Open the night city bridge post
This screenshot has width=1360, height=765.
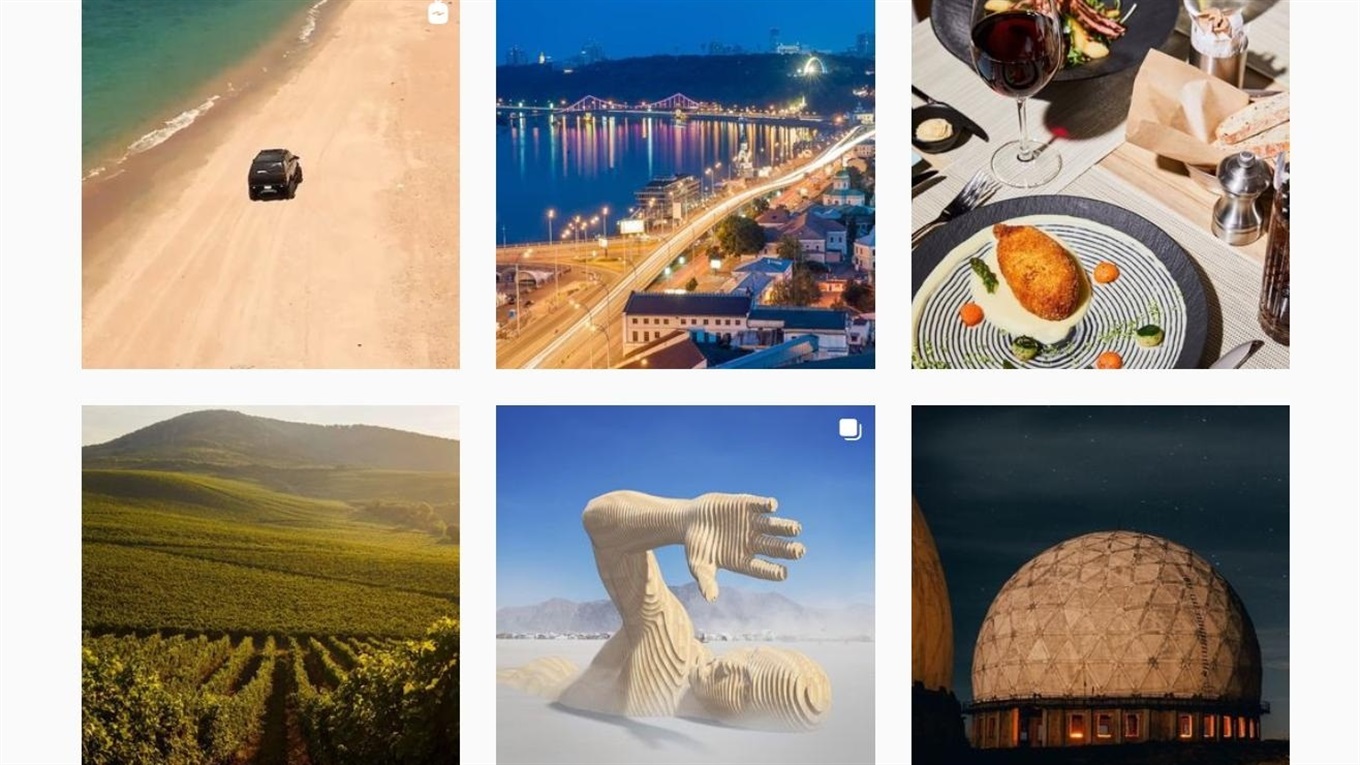(x=685, y=185)
